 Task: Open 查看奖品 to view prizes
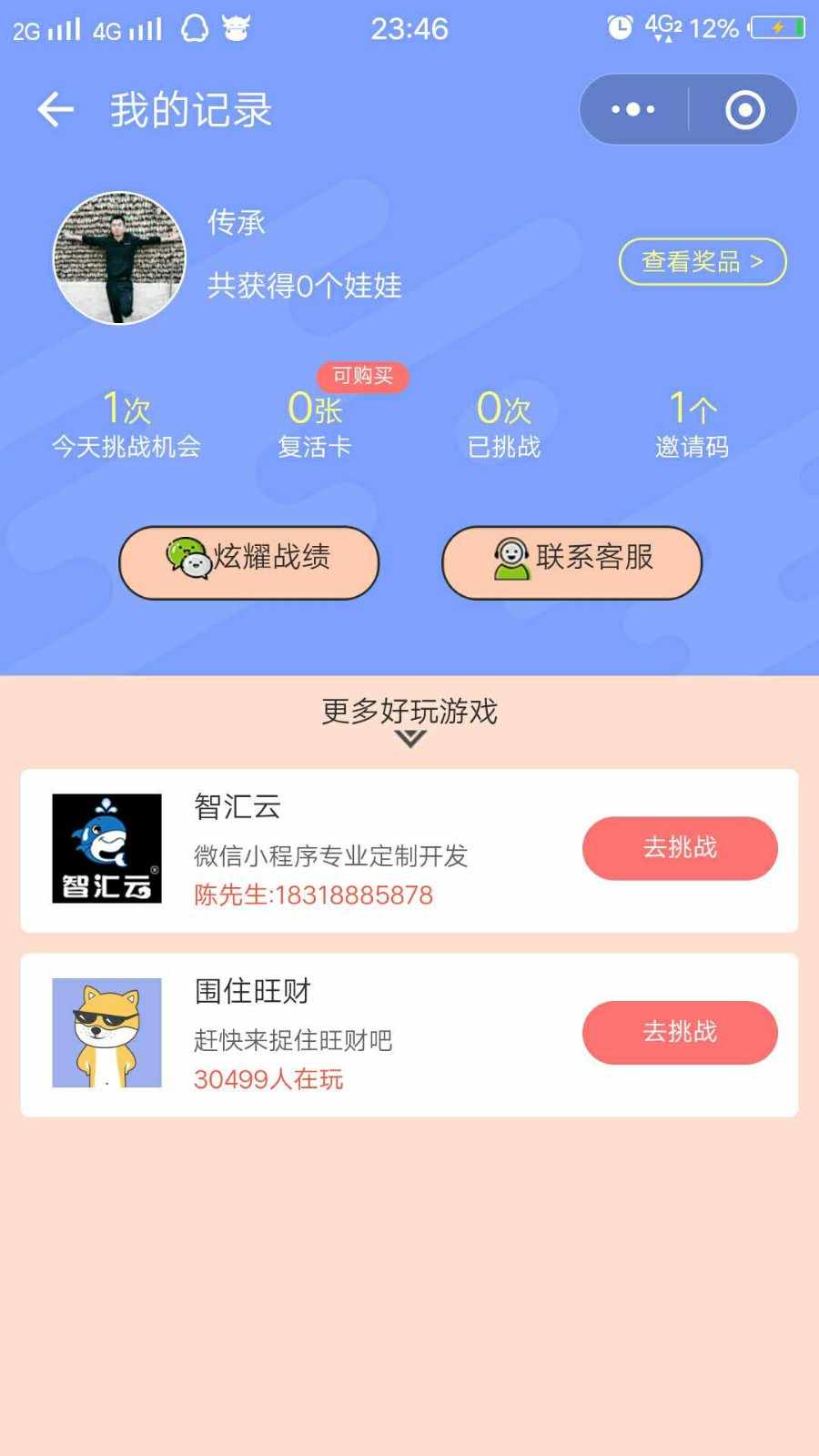pyautogui.click(x=702, y=262)
